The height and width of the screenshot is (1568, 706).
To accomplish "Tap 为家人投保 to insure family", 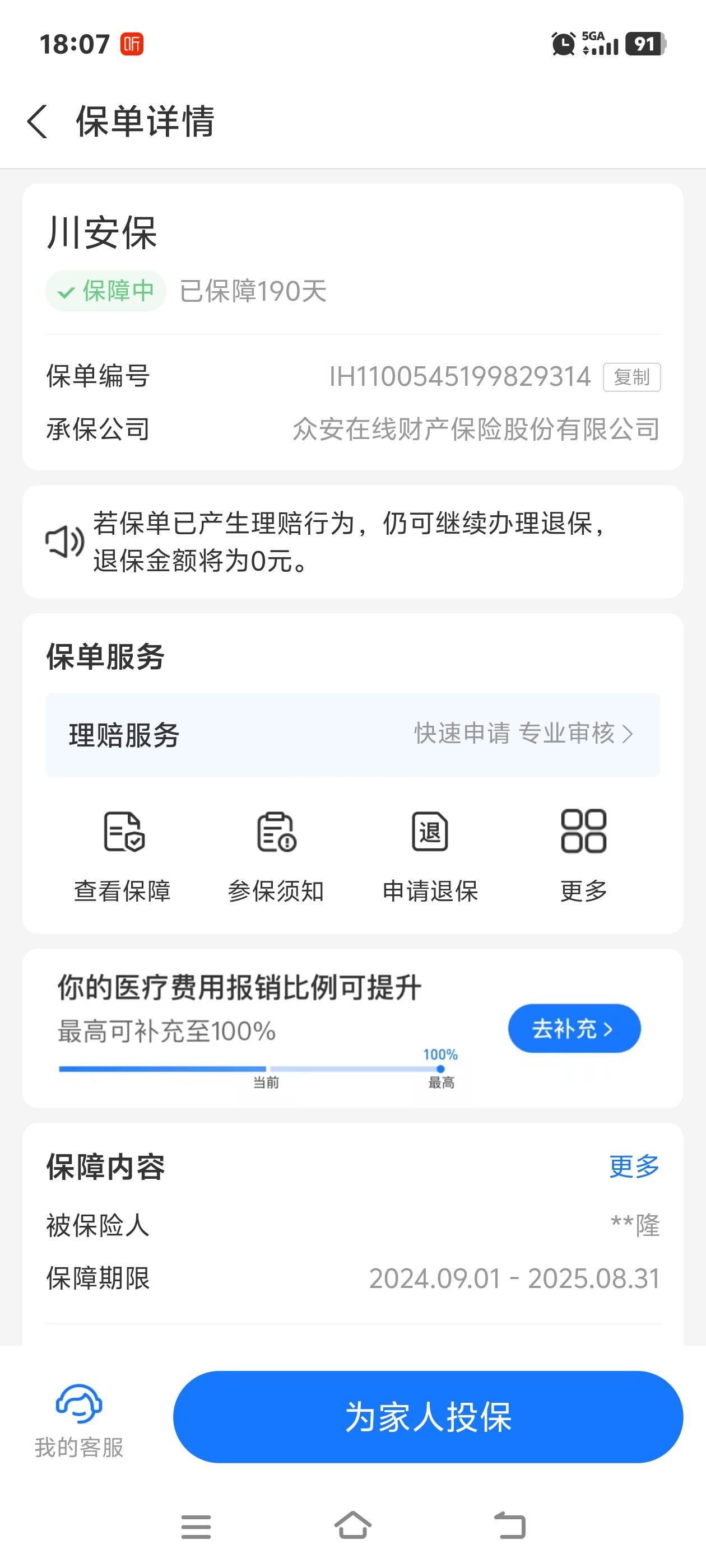I will 428,1416.
